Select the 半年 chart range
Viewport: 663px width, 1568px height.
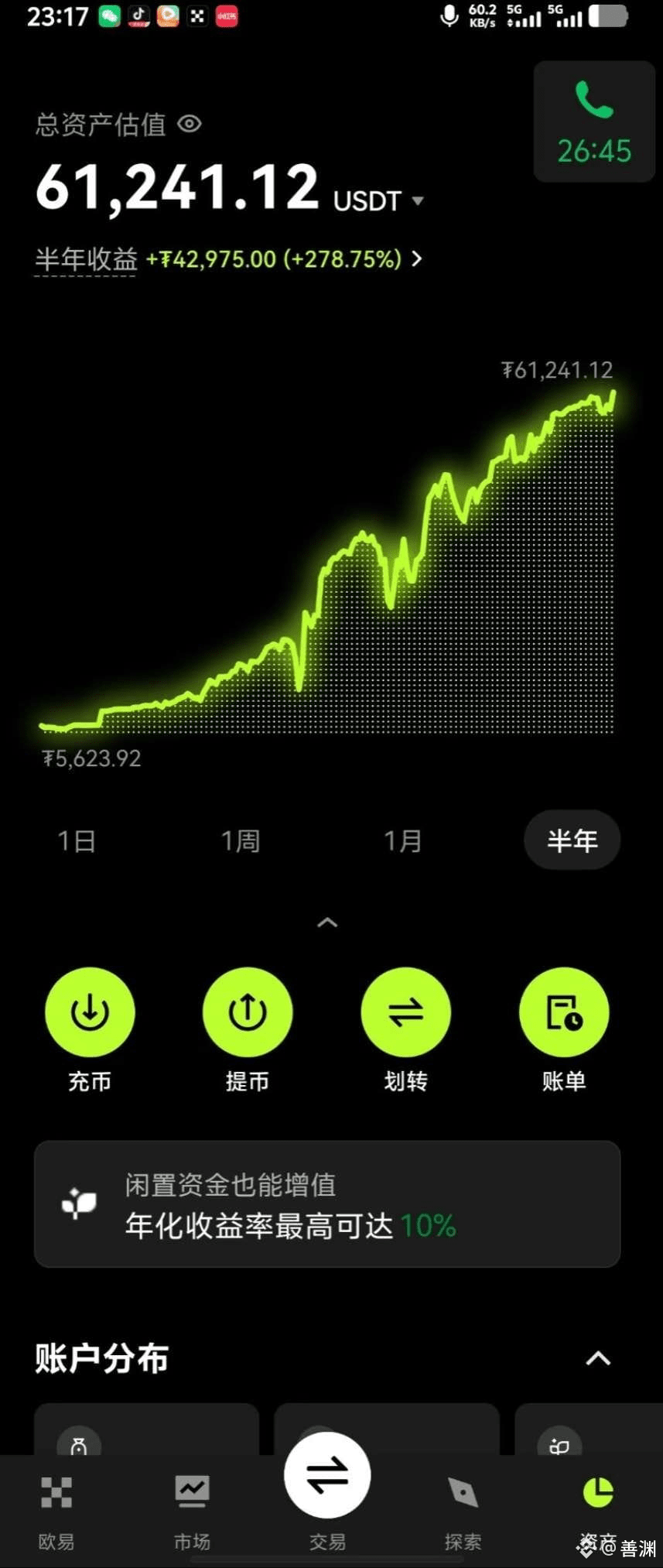572,840
